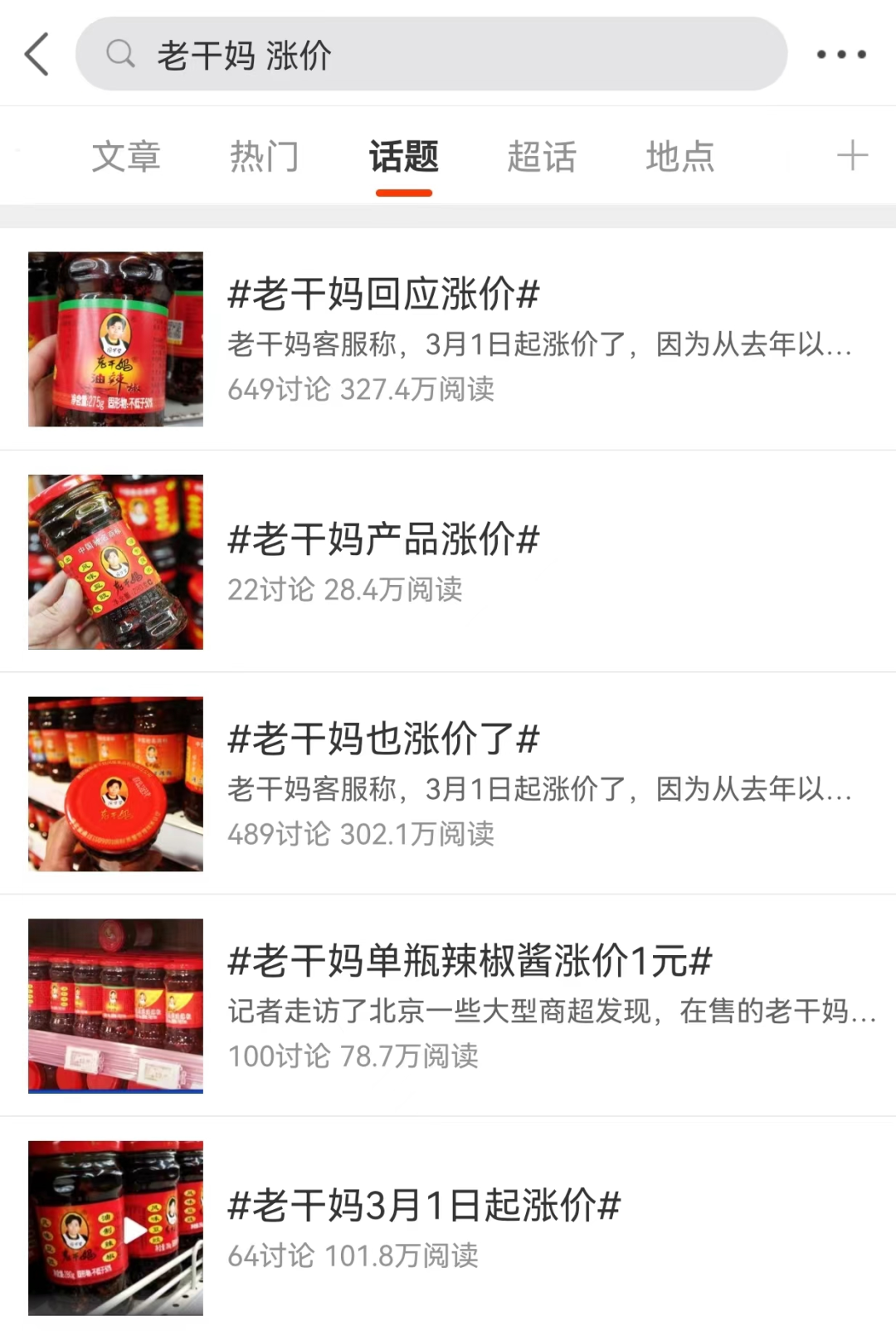Open topic #老干妈产品涨价#
This screenshot has height=1331, width=896.
pyautogui.click(x=448, y=562)
